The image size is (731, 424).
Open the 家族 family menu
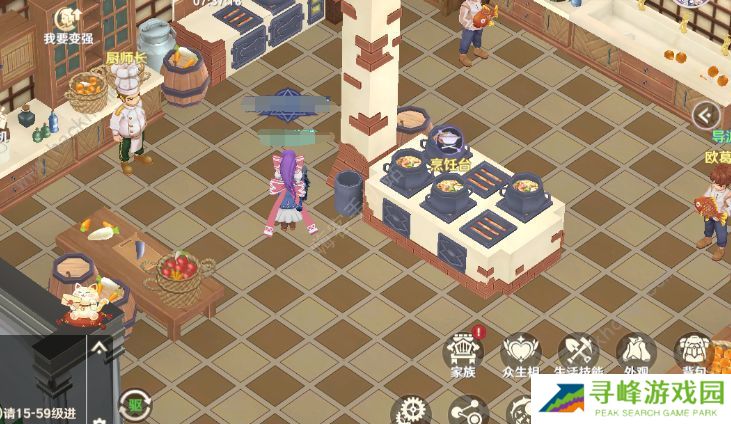coord(462,352)
